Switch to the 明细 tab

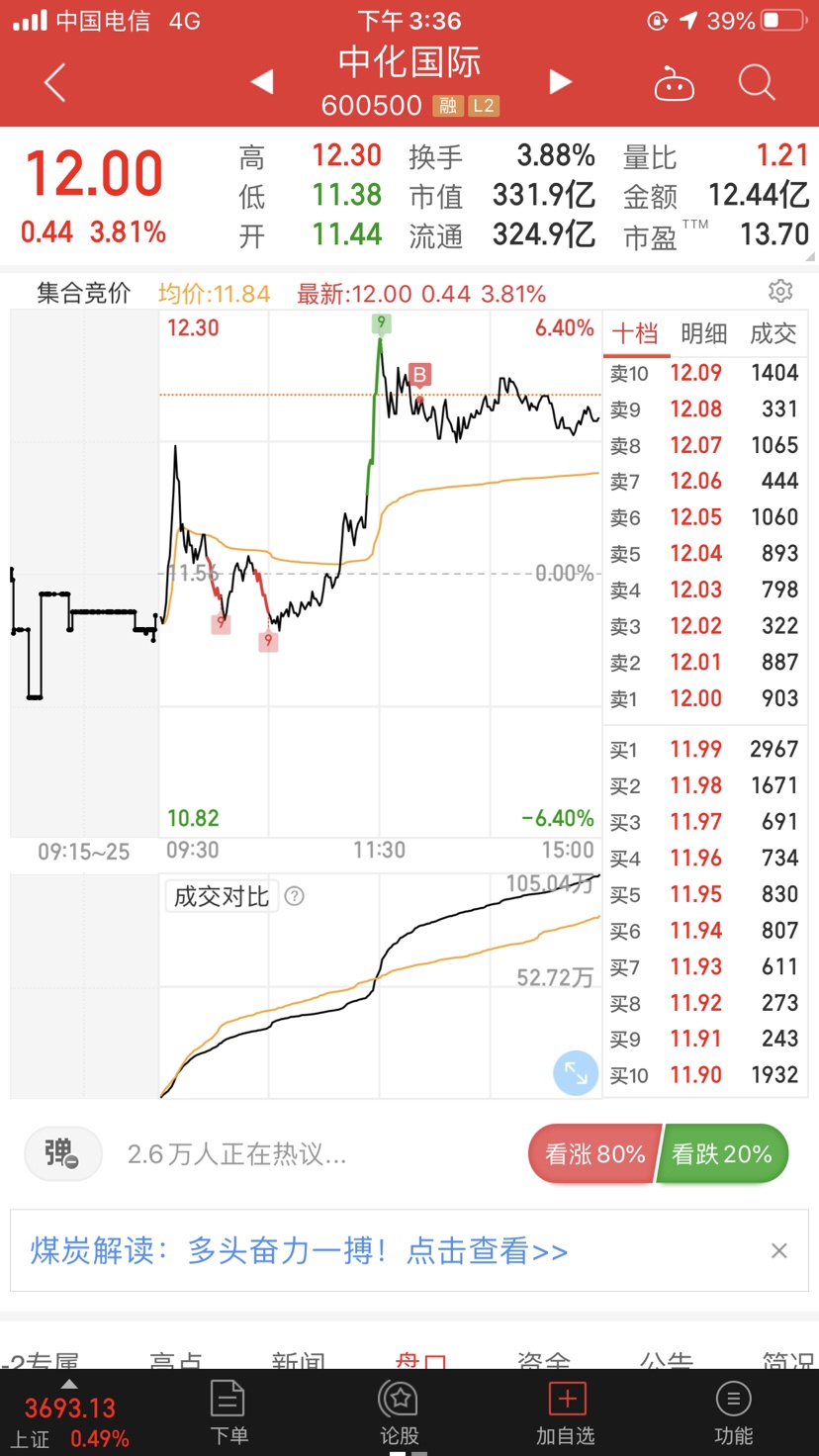pyautogui.click(x=703, y=334)
